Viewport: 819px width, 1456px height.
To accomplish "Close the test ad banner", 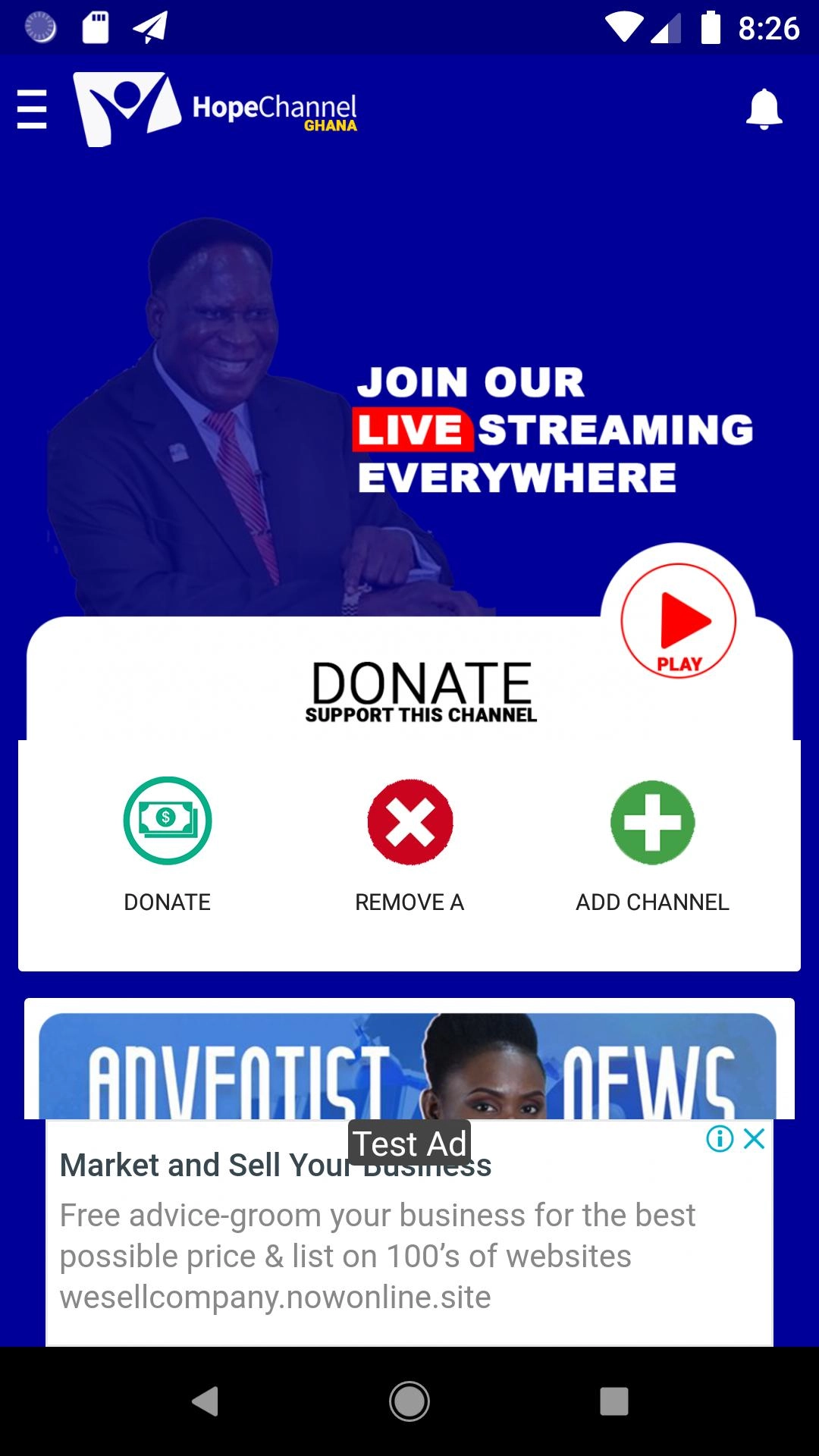I will (755, 1138).
